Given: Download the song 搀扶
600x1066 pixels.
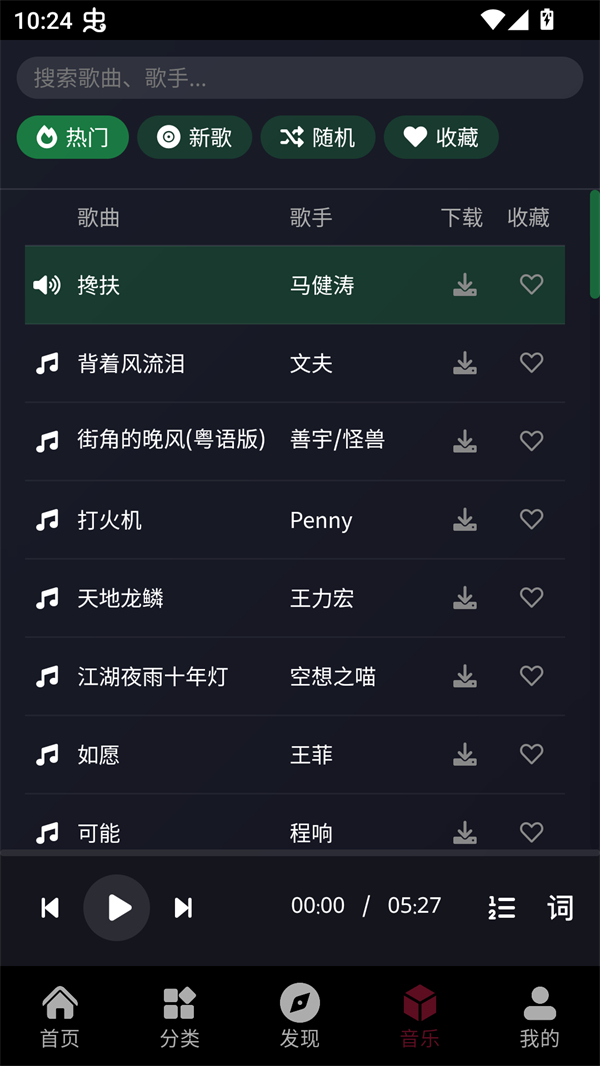Looking at the screenshot, I should (465, 285).
